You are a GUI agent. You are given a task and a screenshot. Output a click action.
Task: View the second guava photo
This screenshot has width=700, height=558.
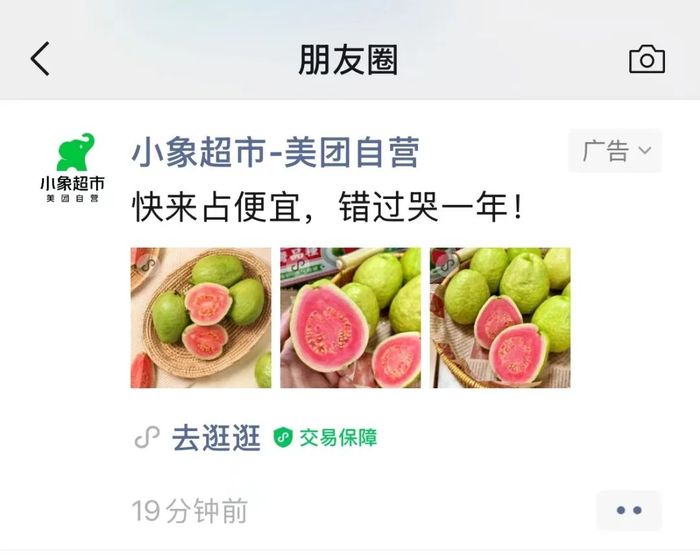350,318
